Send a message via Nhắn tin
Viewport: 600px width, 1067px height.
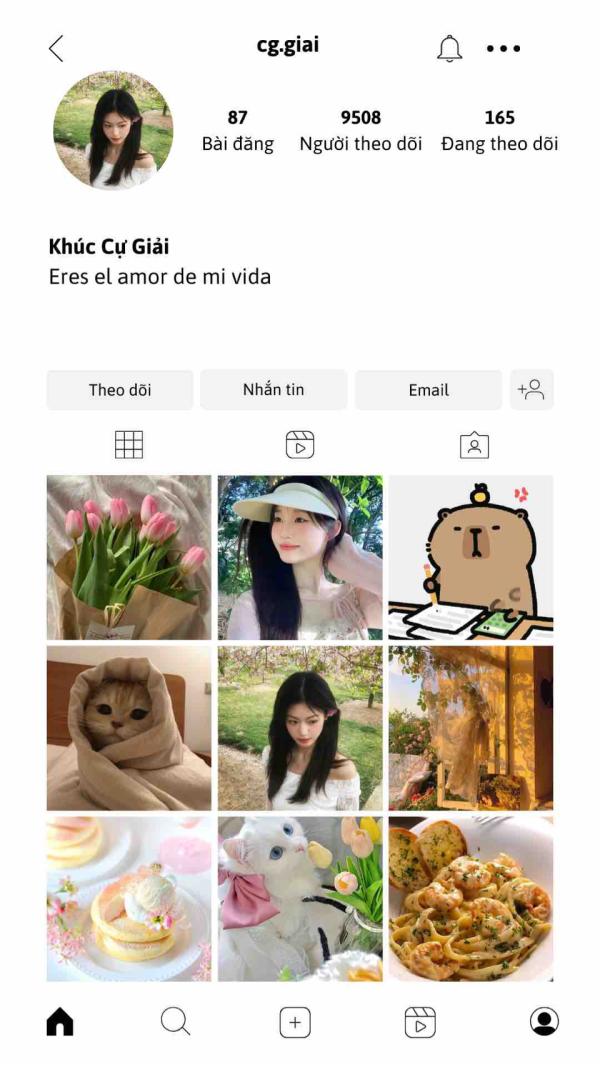click(x=273, y=390)
